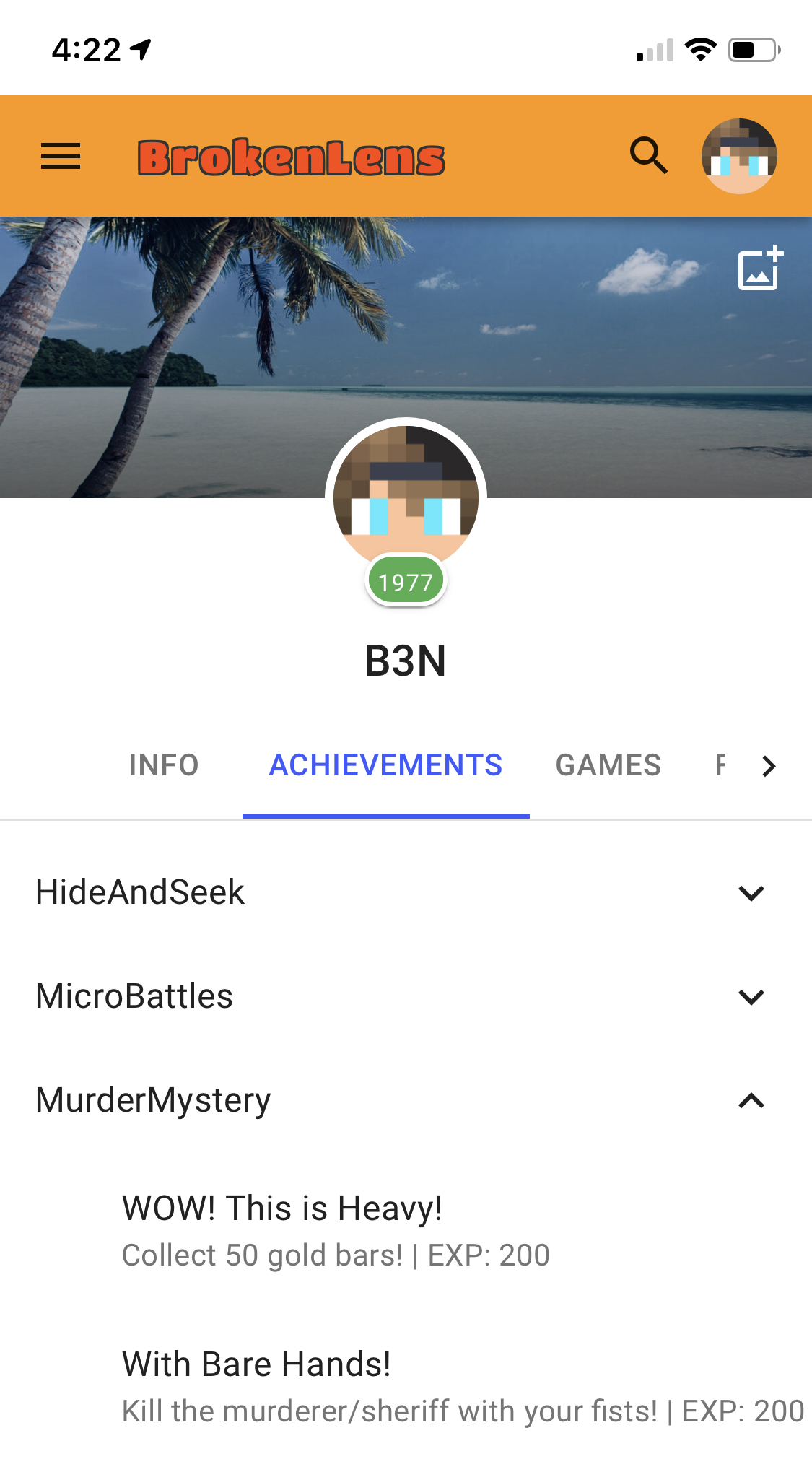This screenshot has height=1472, width=812.
Task: Open the hamburger drawer menu
Action: [x=61, y=156]
